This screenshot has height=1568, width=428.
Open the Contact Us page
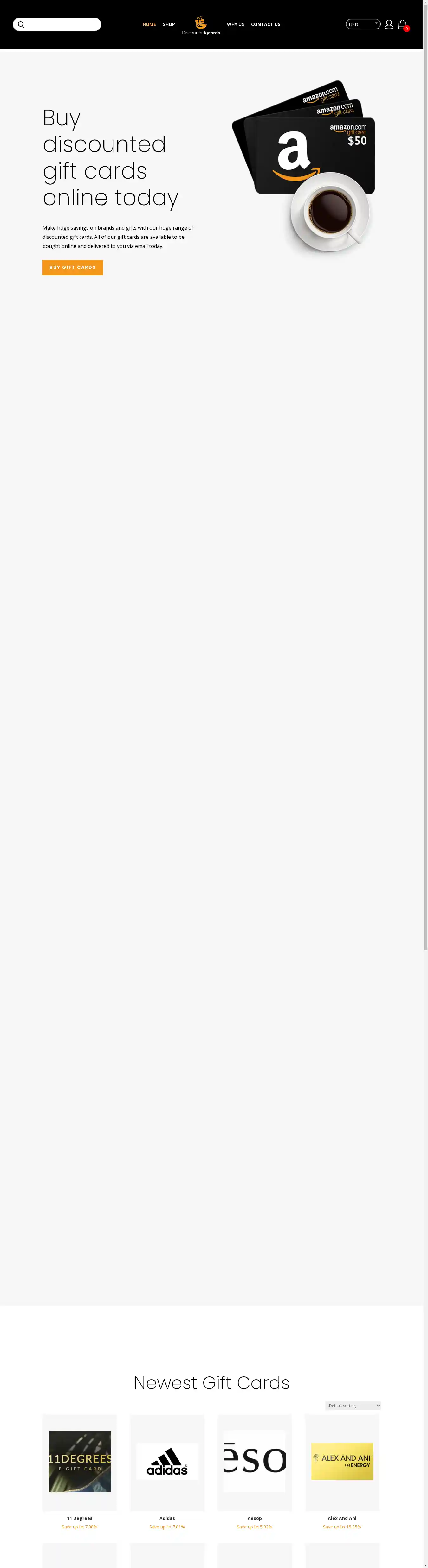click(265, 24)
